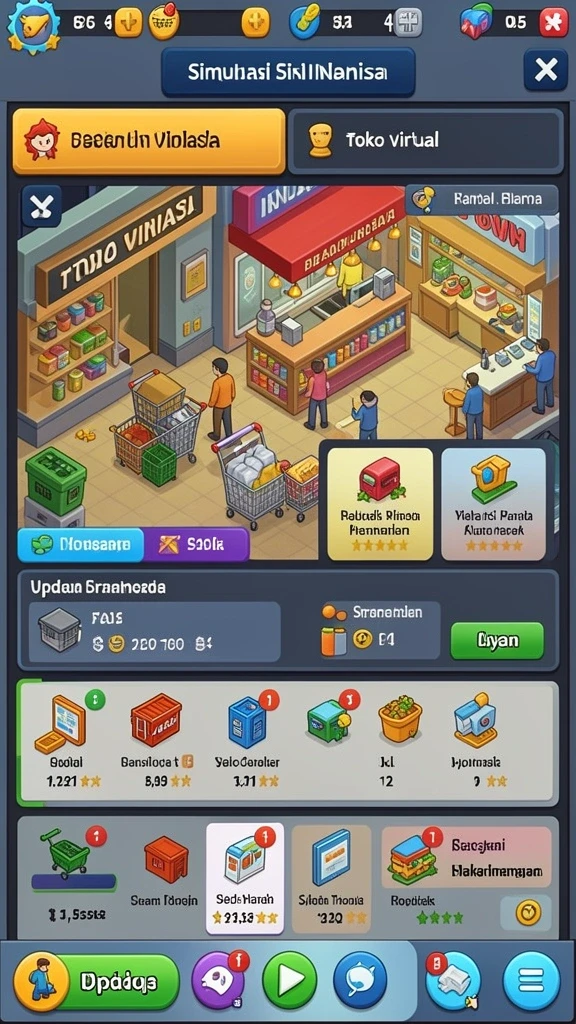The image size is (576, 1024).
Task: Open the hamburger menu in the bottom bar
Action: tap(531, 980)
